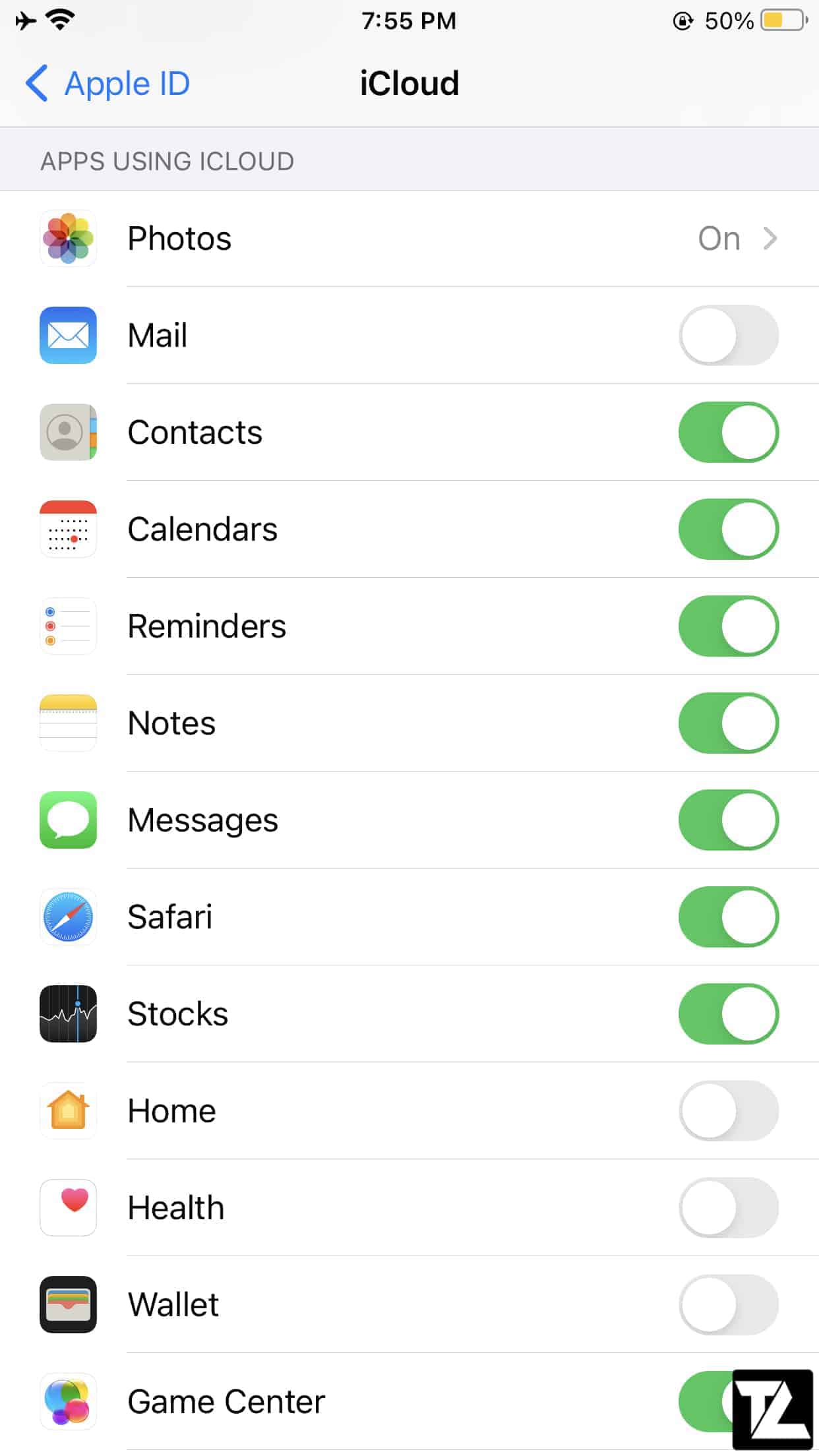Toggle Reminders off
The width and height of the screenshot is (819, 1456).
point(729,626)
